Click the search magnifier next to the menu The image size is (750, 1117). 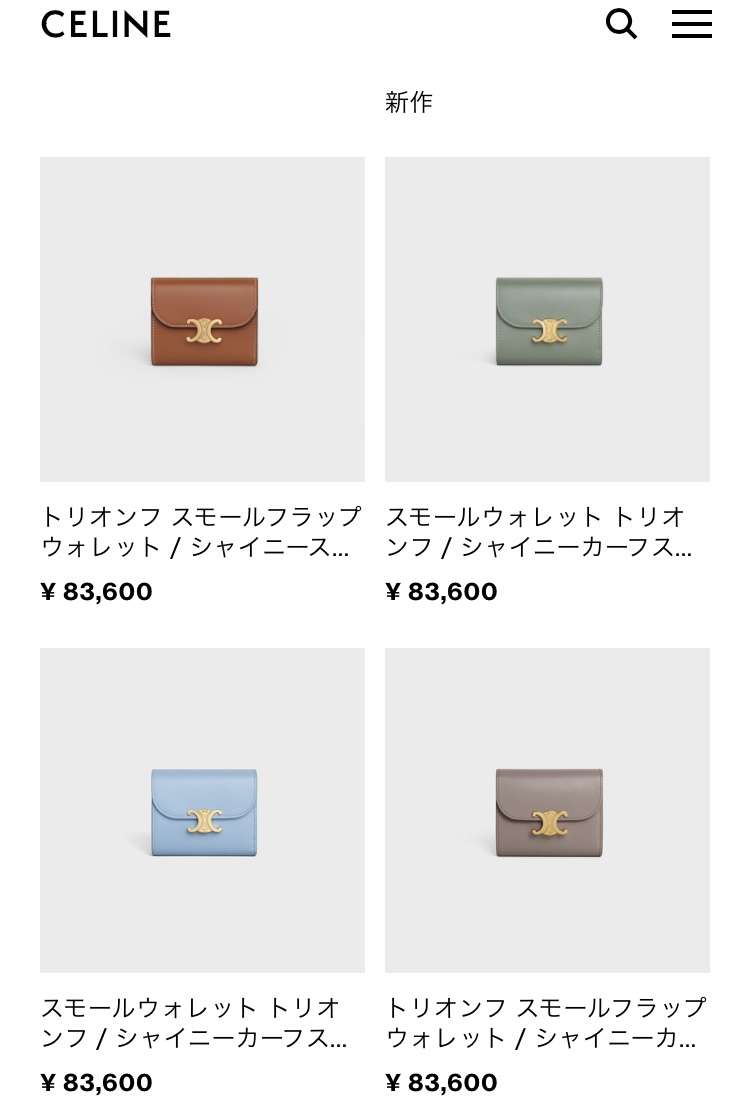tap(622, 22)
